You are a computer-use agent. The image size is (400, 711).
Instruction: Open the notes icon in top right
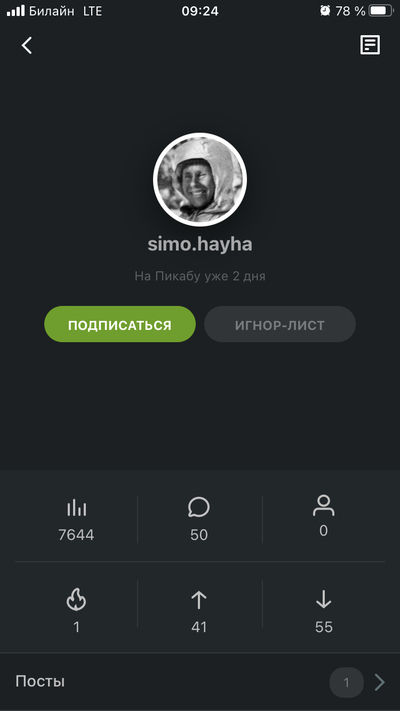pos(370,45)
